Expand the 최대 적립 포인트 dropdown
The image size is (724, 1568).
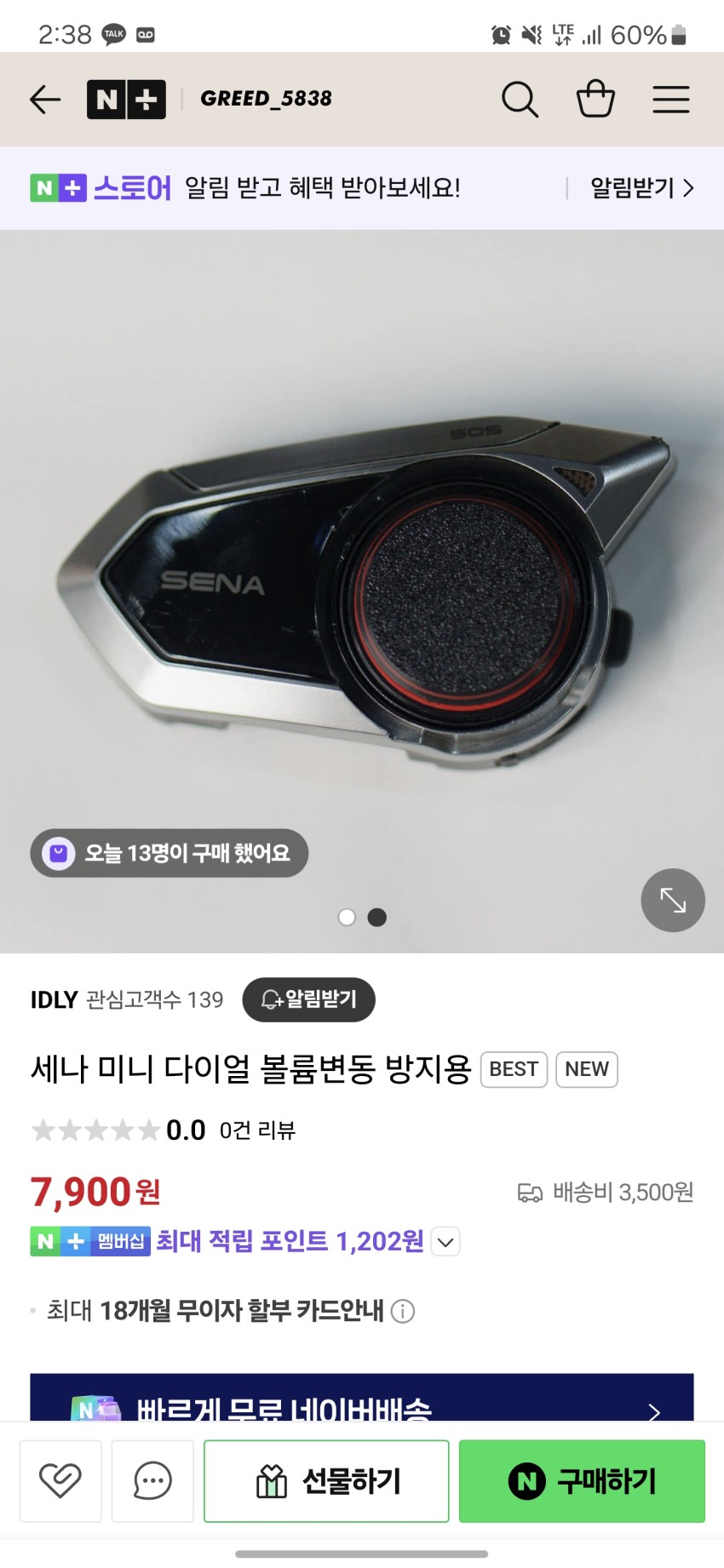(x=445, y=1242)
